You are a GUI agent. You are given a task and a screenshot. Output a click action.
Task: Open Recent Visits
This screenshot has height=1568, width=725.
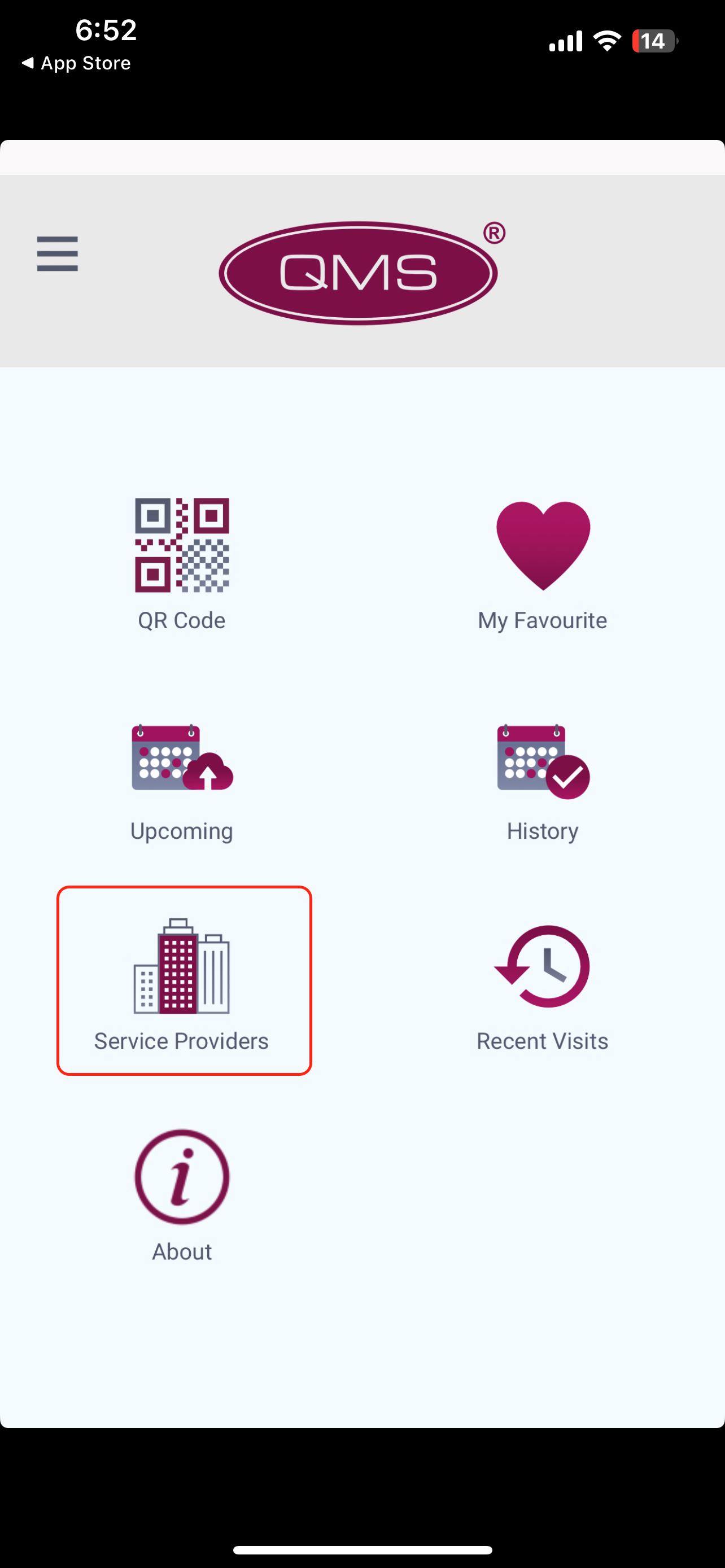click(x=543, y=988)
